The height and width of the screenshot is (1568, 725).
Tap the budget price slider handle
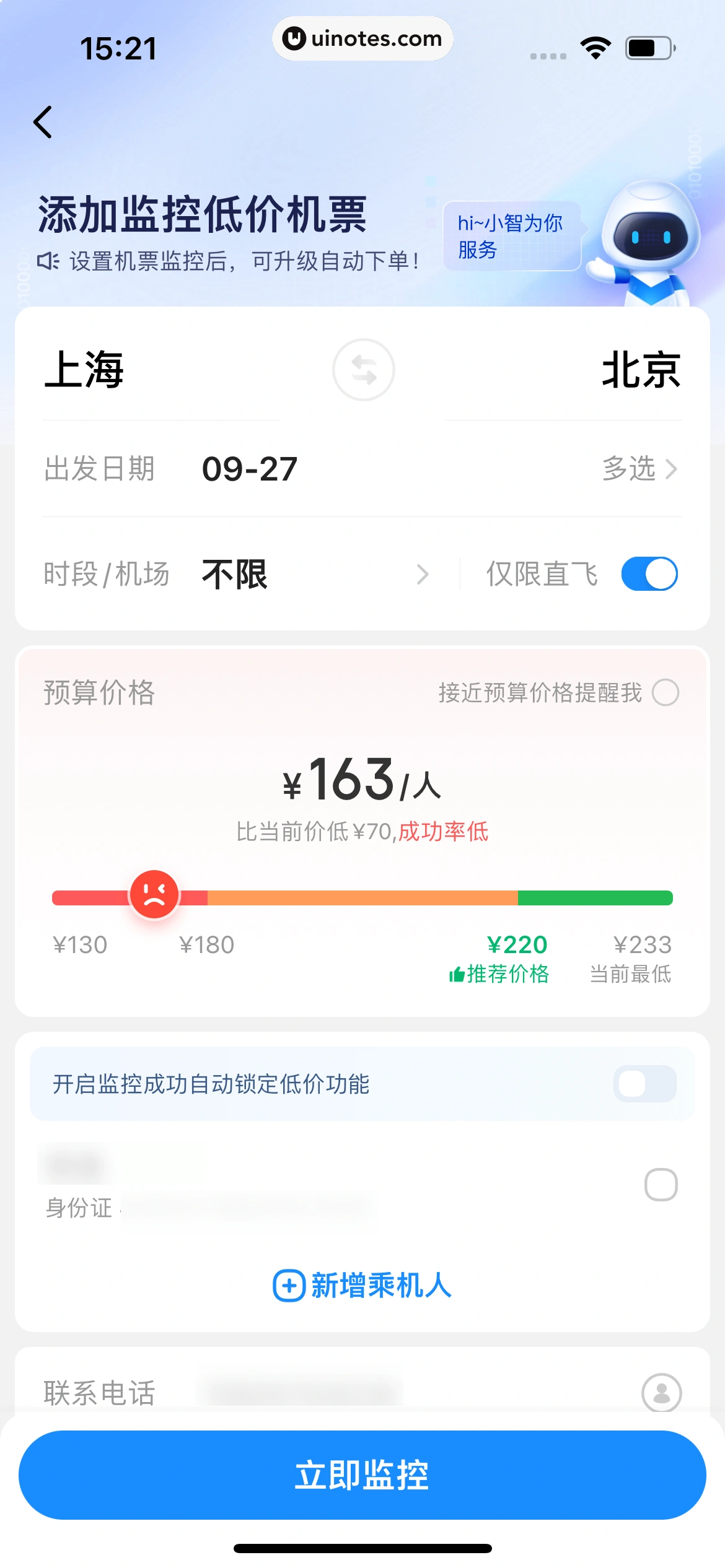tap(154, 895)
